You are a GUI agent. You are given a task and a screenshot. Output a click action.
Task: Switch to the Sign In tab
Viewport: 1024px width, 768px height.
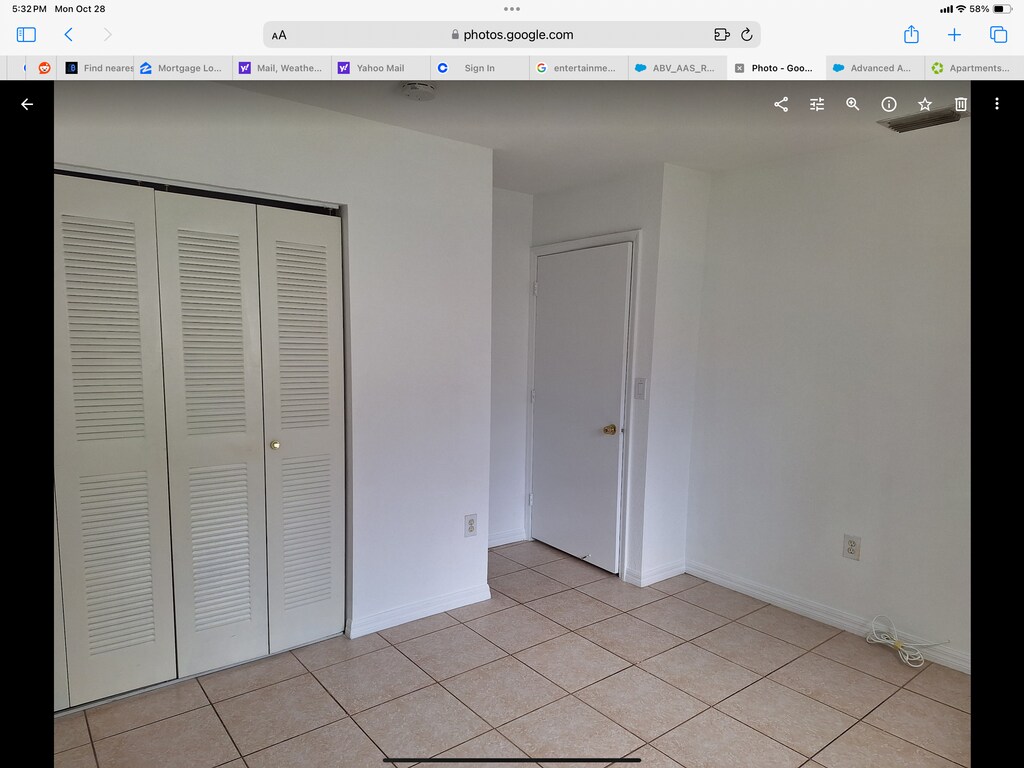[478, 68]
